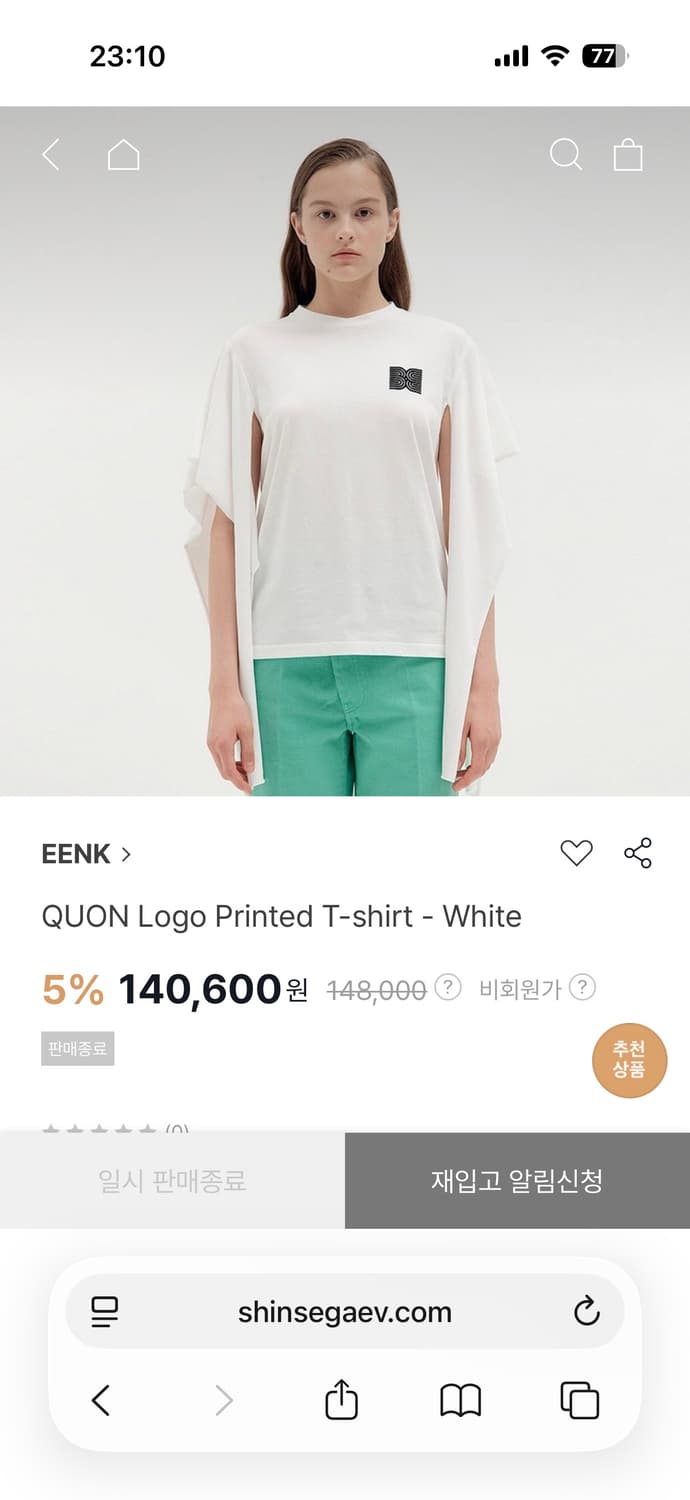Image resolution: width=690 pixels, height=1500 pixels.
Task: Open Safari page menu beside the address
Action: (x=105, y=1311)
